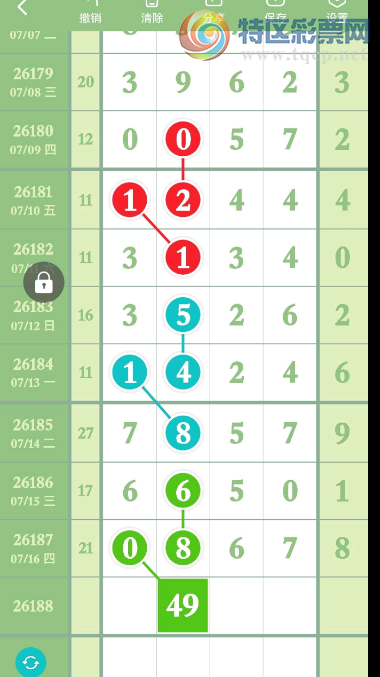The height and width of the screenshot is (677, 380).
Task: Share the chart via 分享
Action: coord(214,12)
